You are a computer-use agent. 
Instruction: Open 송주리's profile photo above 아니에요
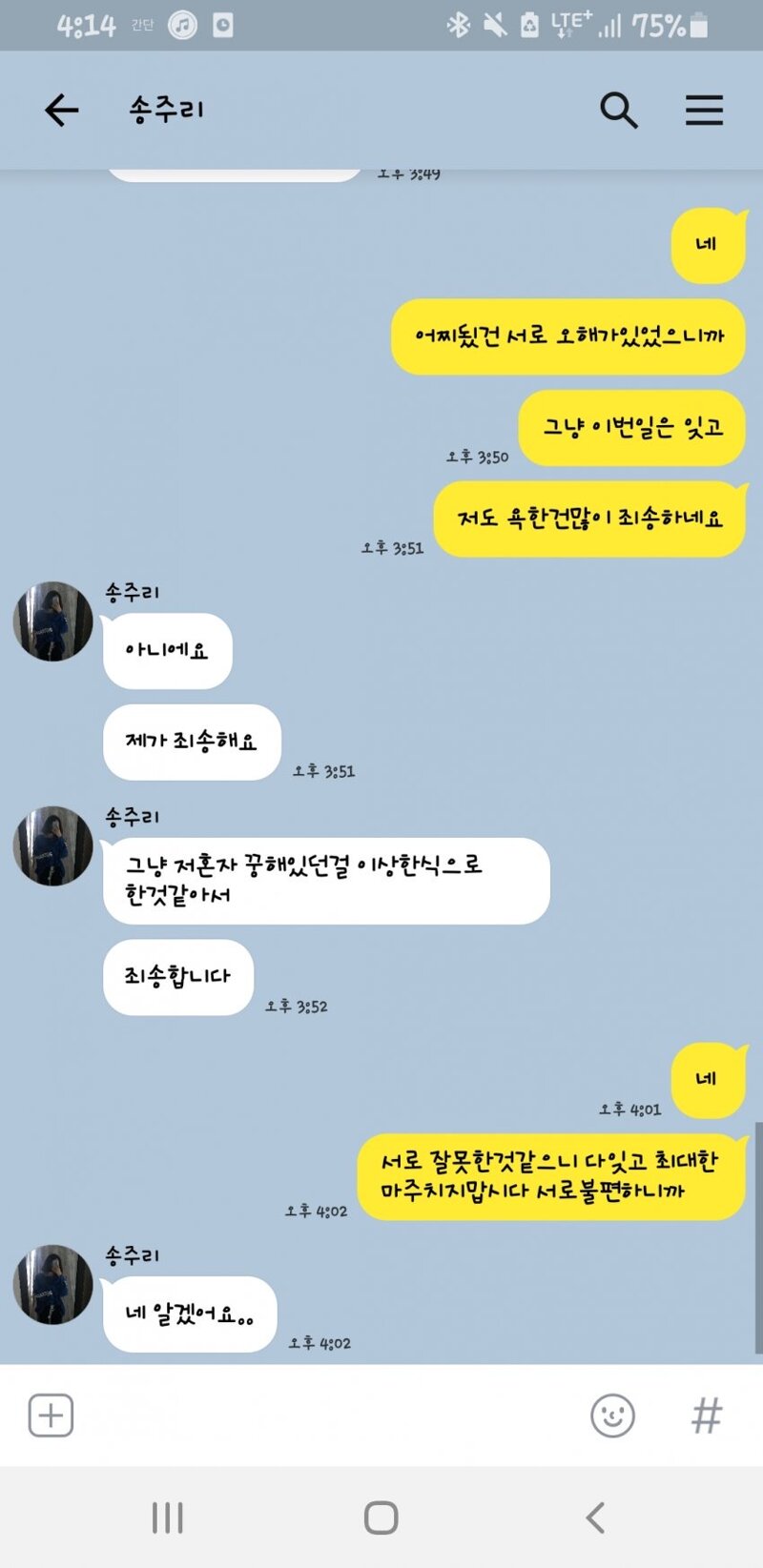pos(53,621)
